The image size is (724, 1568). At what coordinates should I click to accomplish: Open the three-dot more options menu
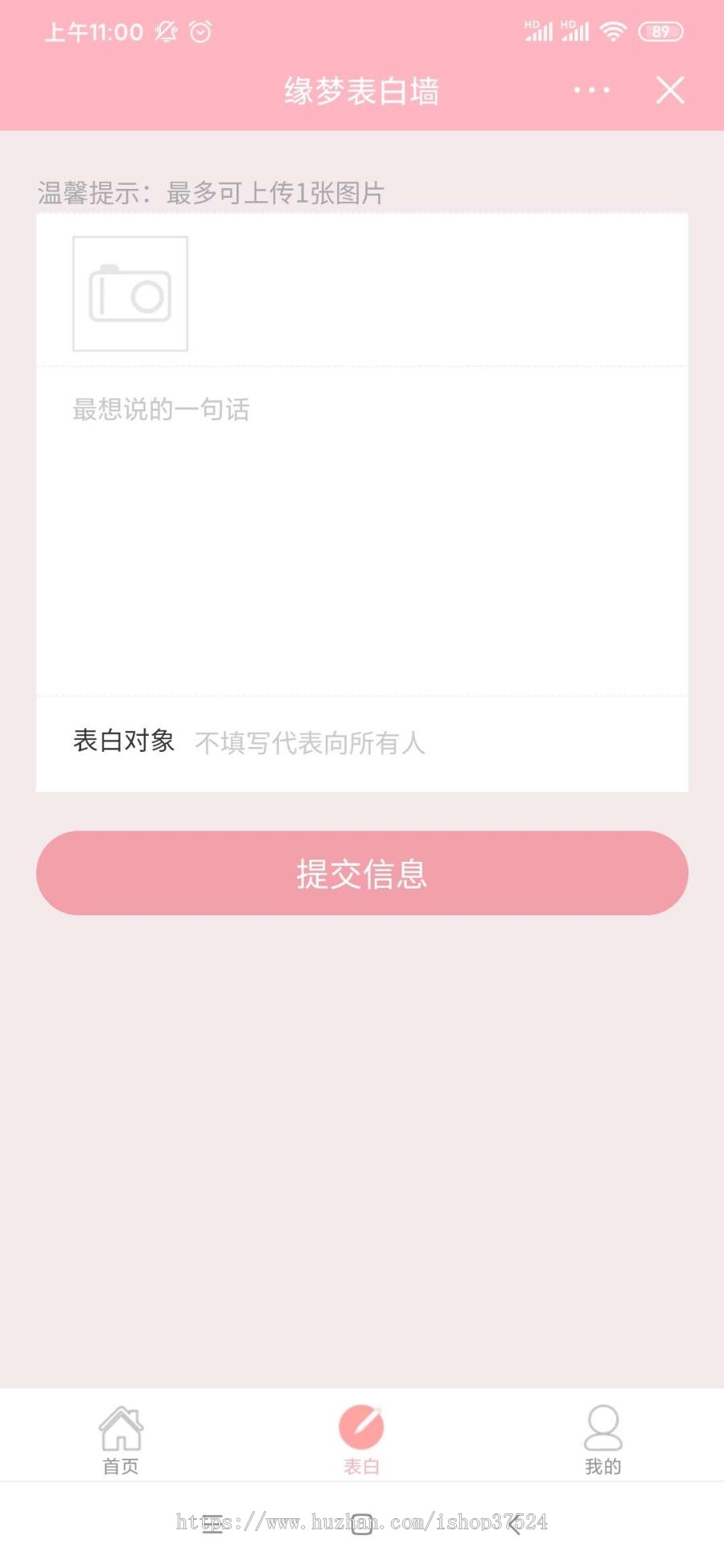591,90
